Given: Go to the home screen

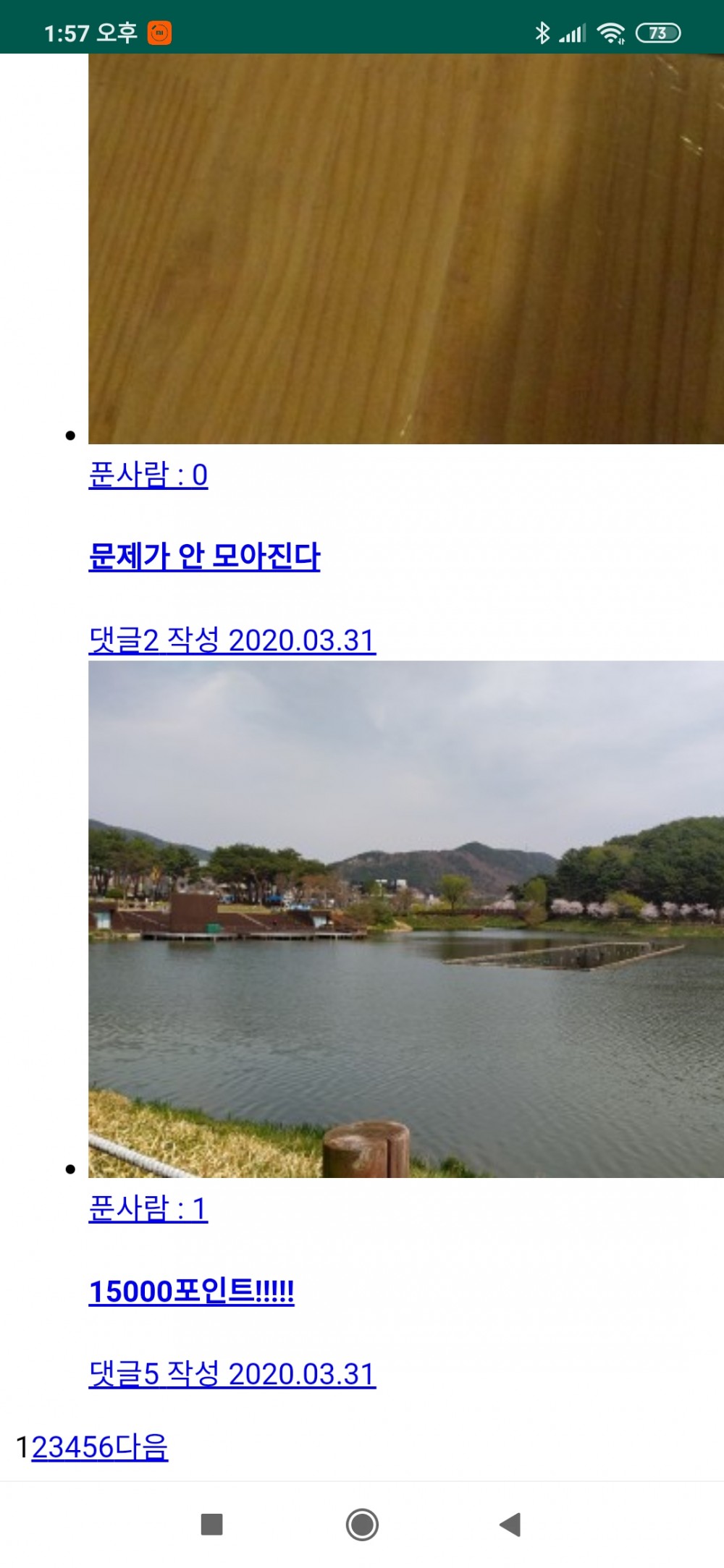Looking at the screenshot, I should (x=362, y=1525).
